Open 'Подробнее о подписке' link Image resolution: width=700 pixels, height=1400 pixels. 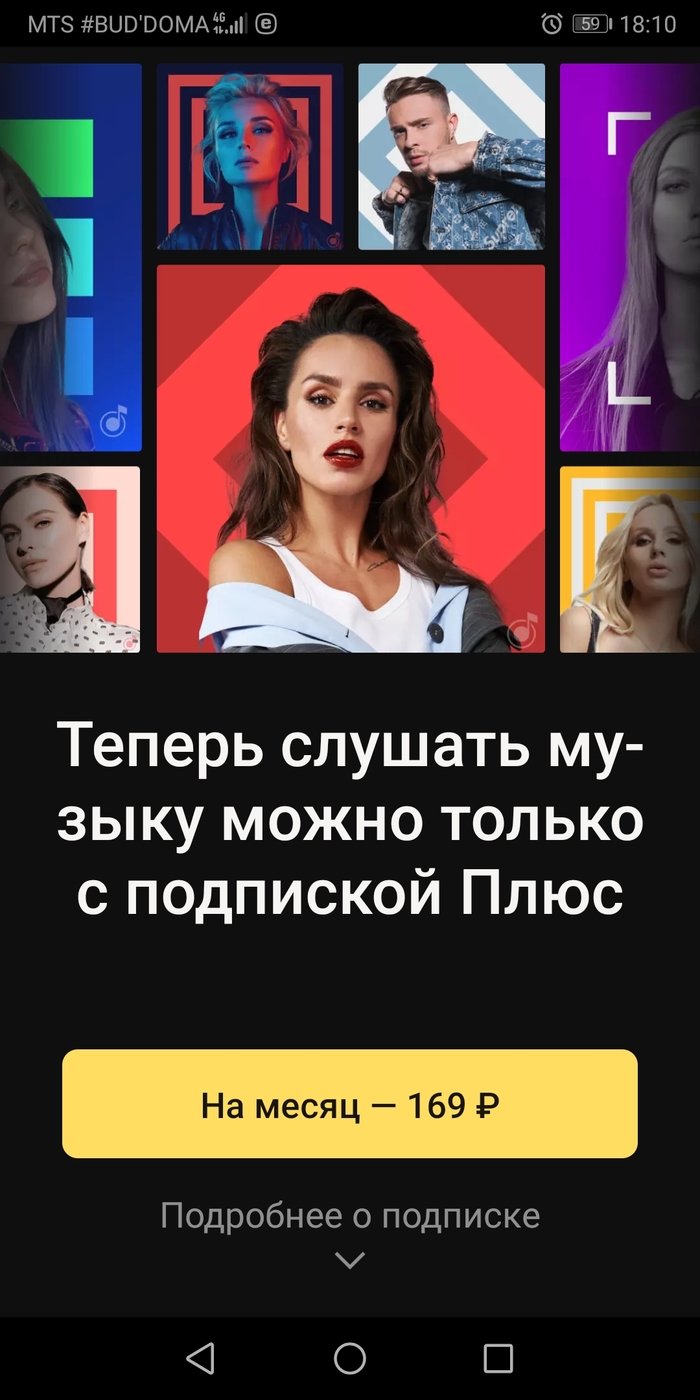click(350, 1216)
